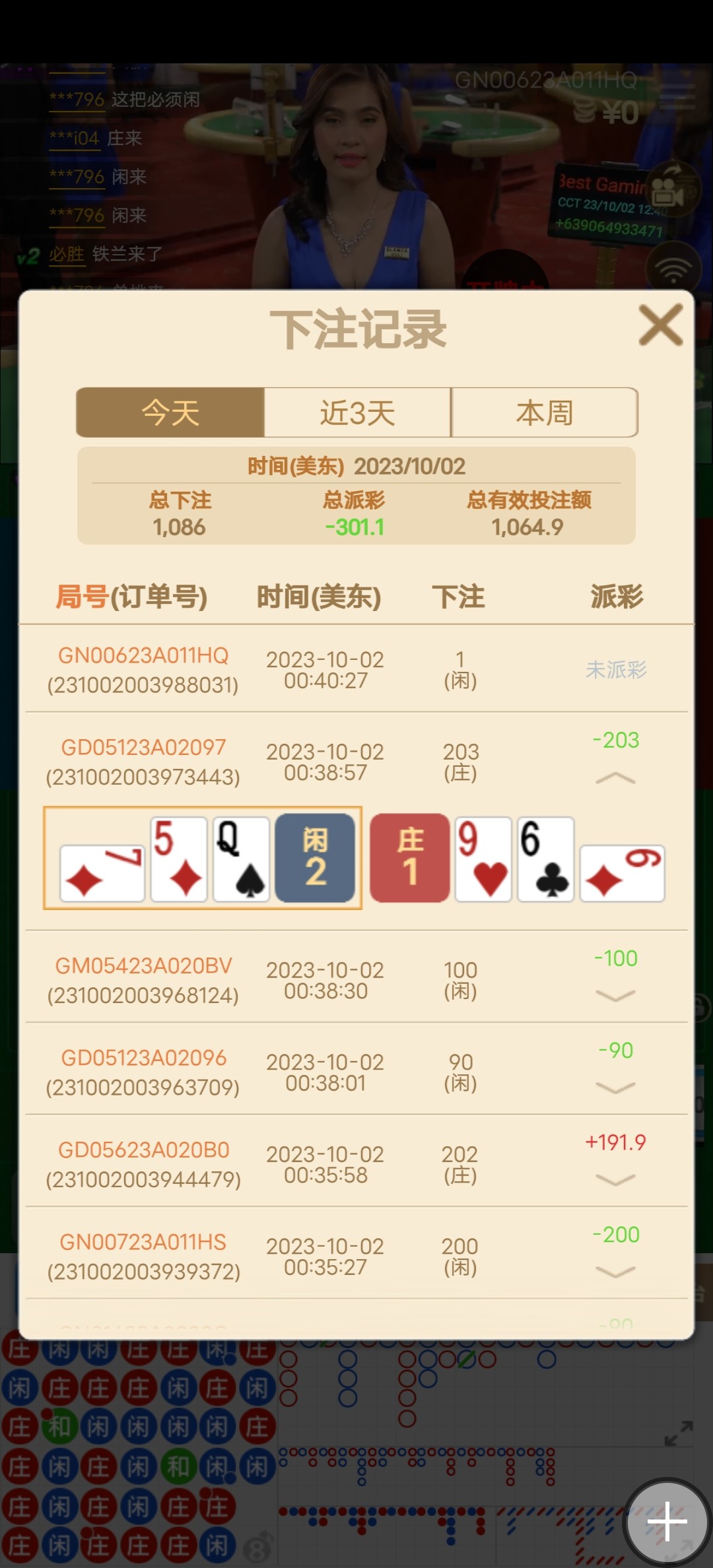Expand details for GN00723A011HS bet
Viewport: 713px width, 1568px height.
click(x=615, y=1271)
